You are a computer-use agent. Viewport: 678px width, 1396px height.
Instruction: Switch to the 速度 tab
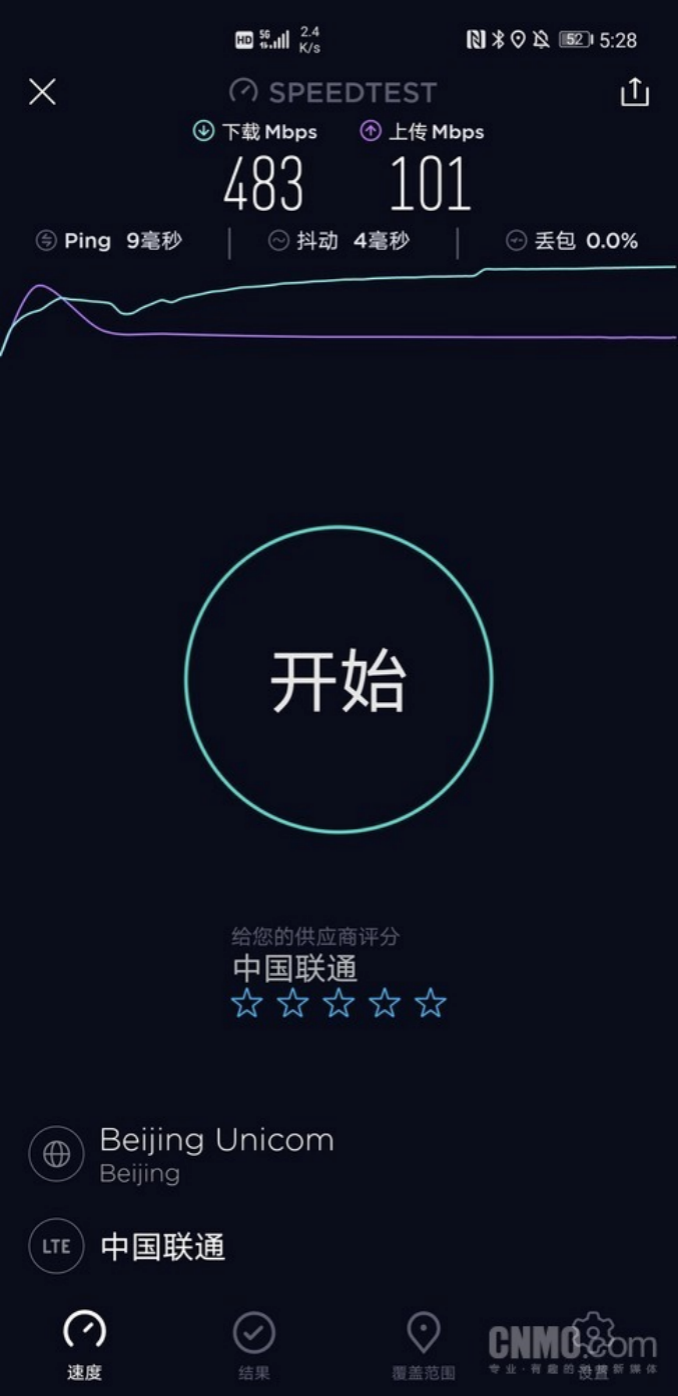(85, 1345)
